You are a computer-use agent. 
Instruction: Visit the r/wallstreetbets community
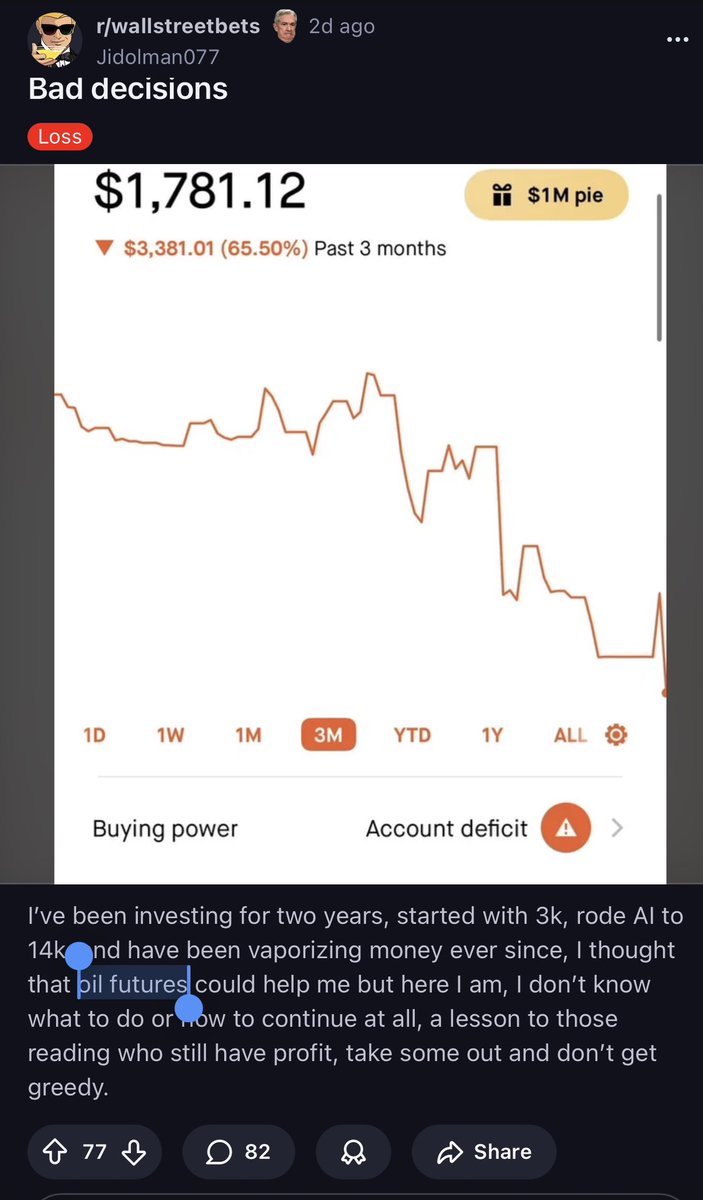[177, 27]
